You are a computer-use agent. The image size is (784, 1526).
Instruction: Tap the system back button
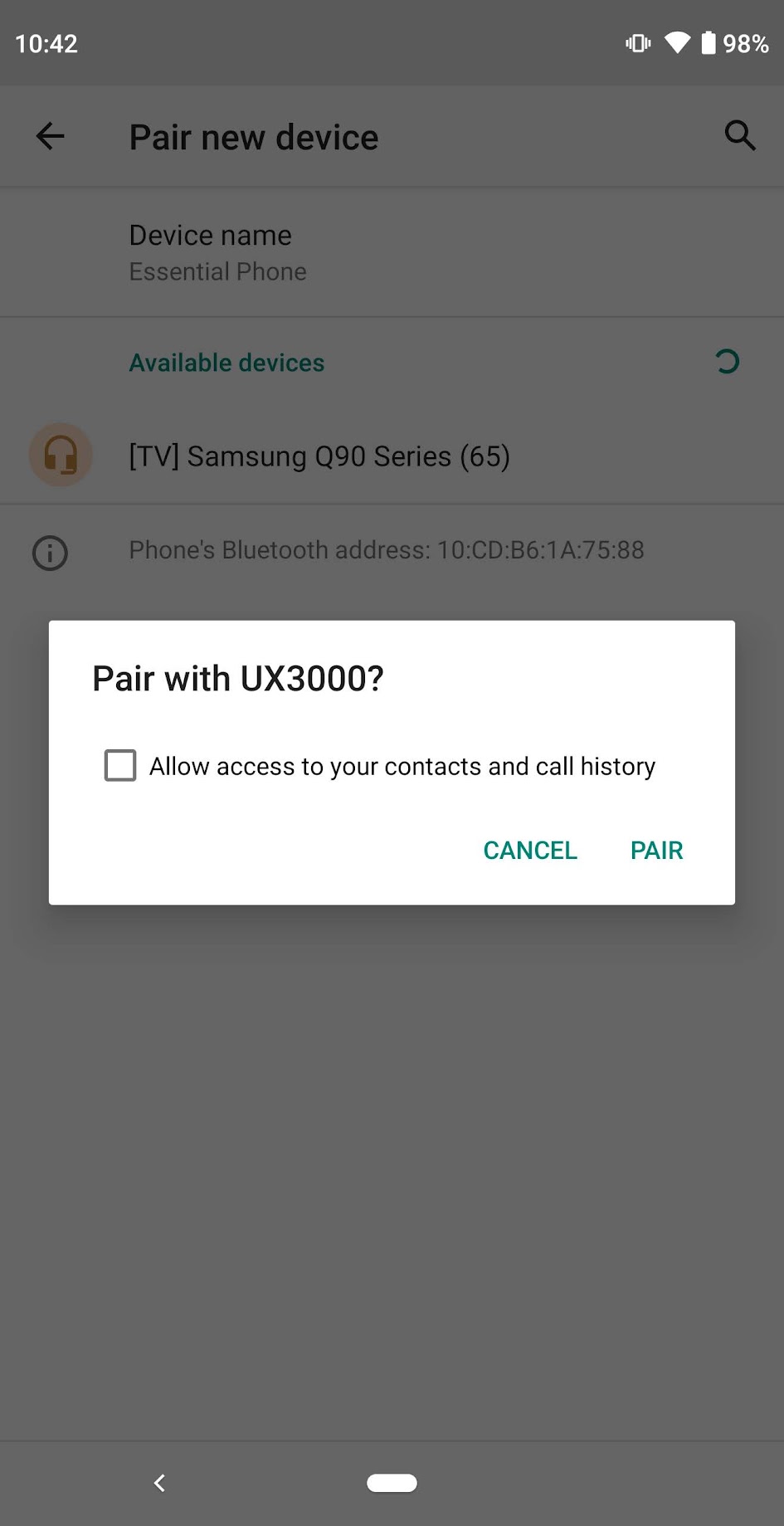(x=159, y=1483)
